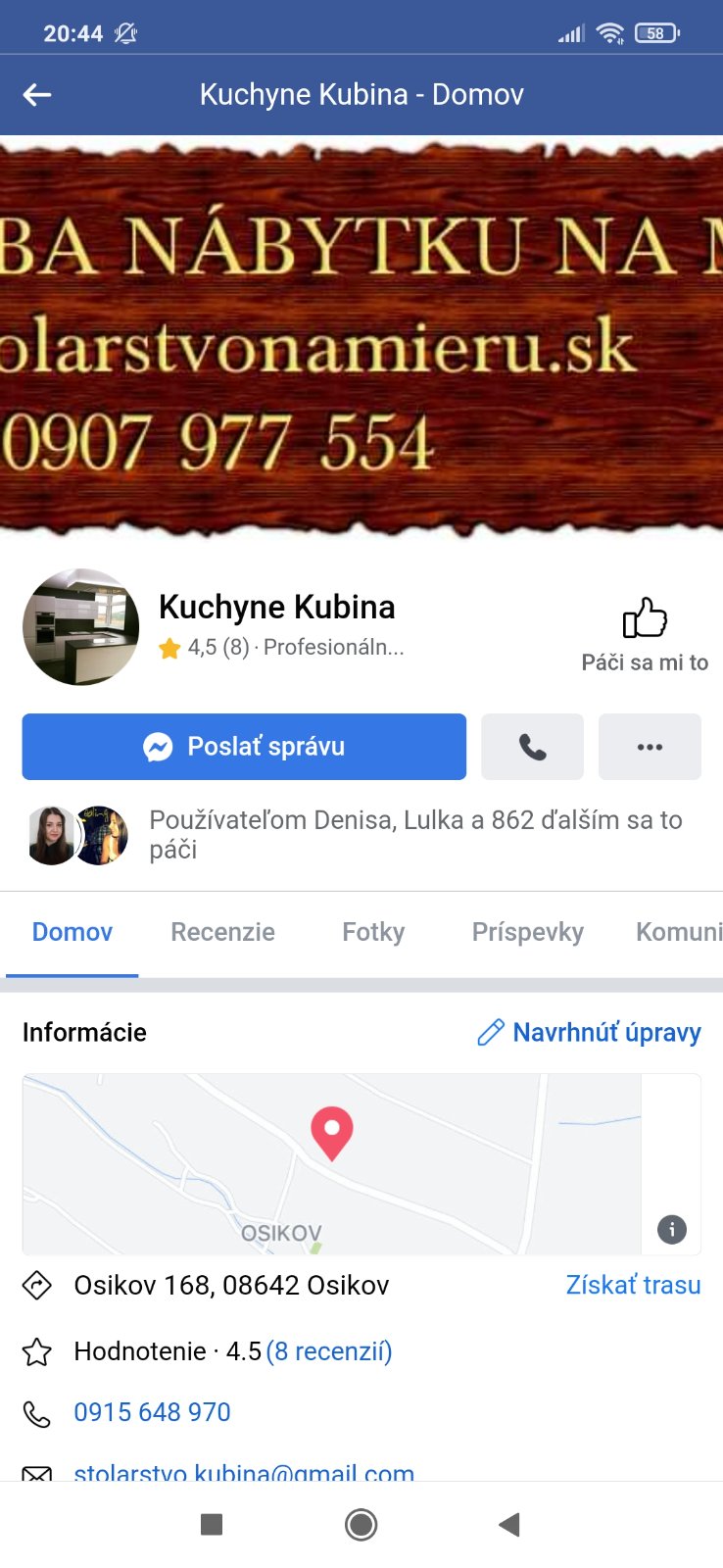The image size is (723, 1568).
Task: Get directions with Získať trasu
Action: click(x=633, y=1285)
